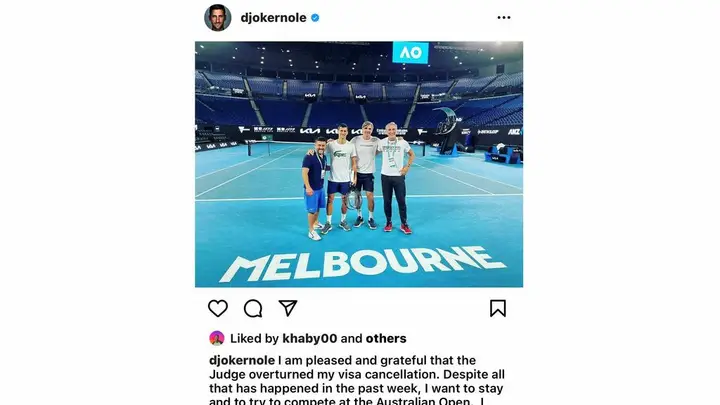Save the post with the bookmark icon
The height and width of the screenshot is (405, 720).
coord(498,308)
